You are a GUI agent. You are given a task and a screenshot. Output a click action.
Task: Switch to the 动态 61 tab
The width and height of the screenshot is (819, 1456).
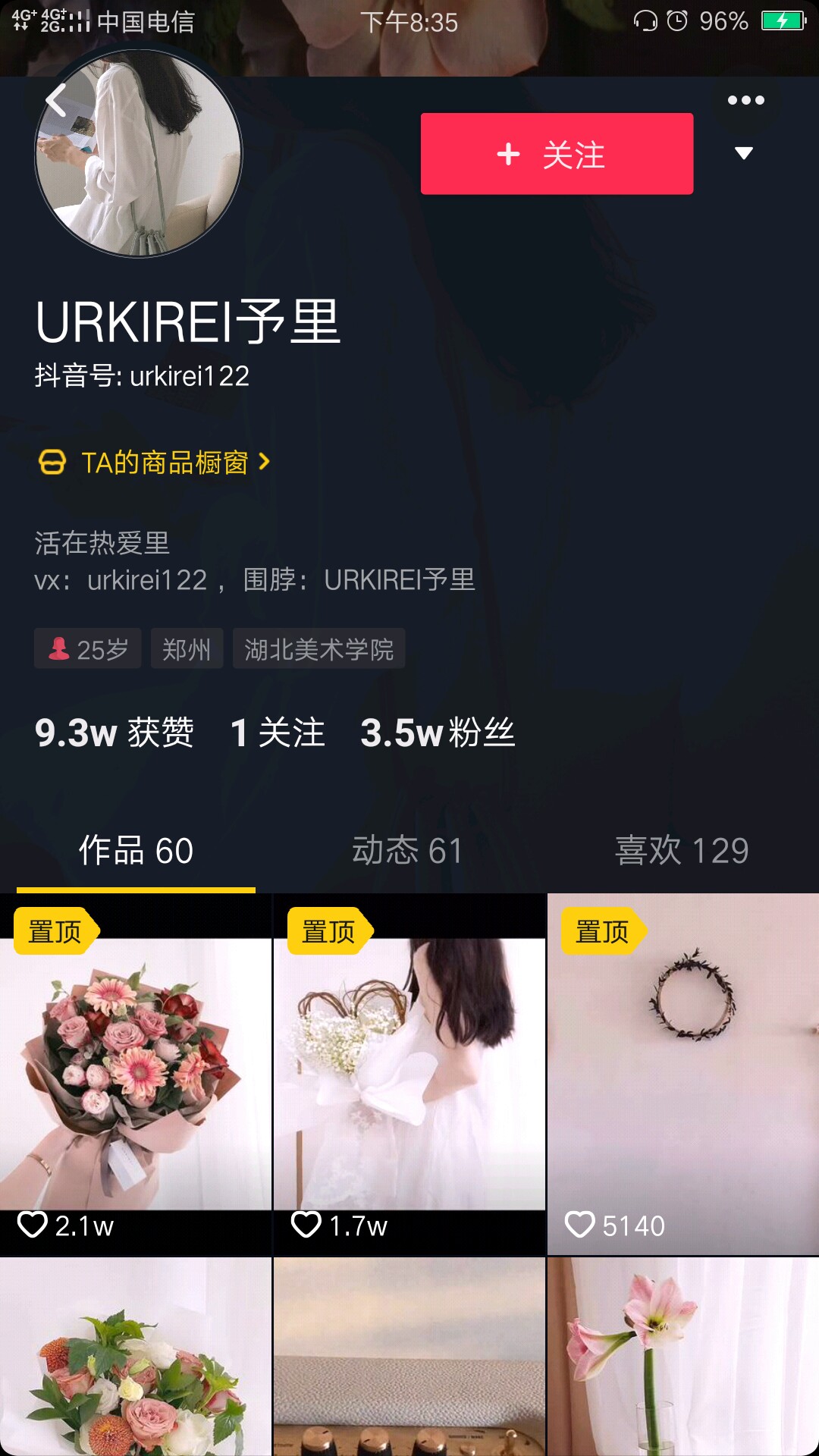pyautogui.click(x=407, y=850)
